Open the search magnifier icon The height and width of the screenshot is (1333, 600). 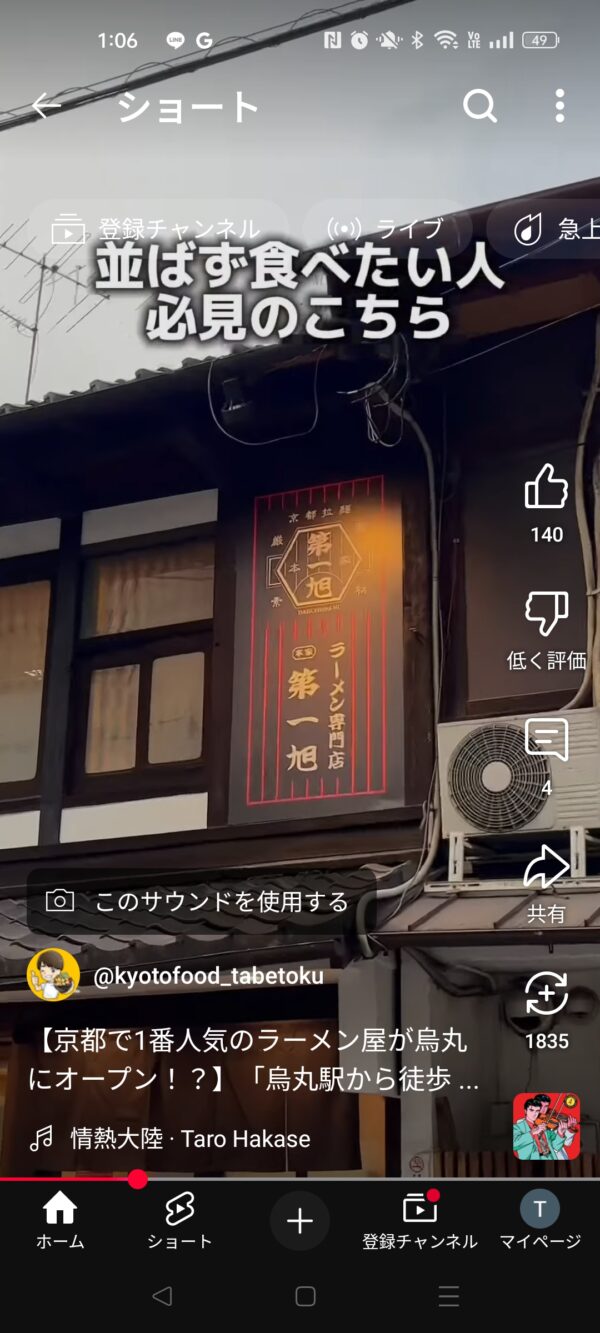click(x=480, y=106)
